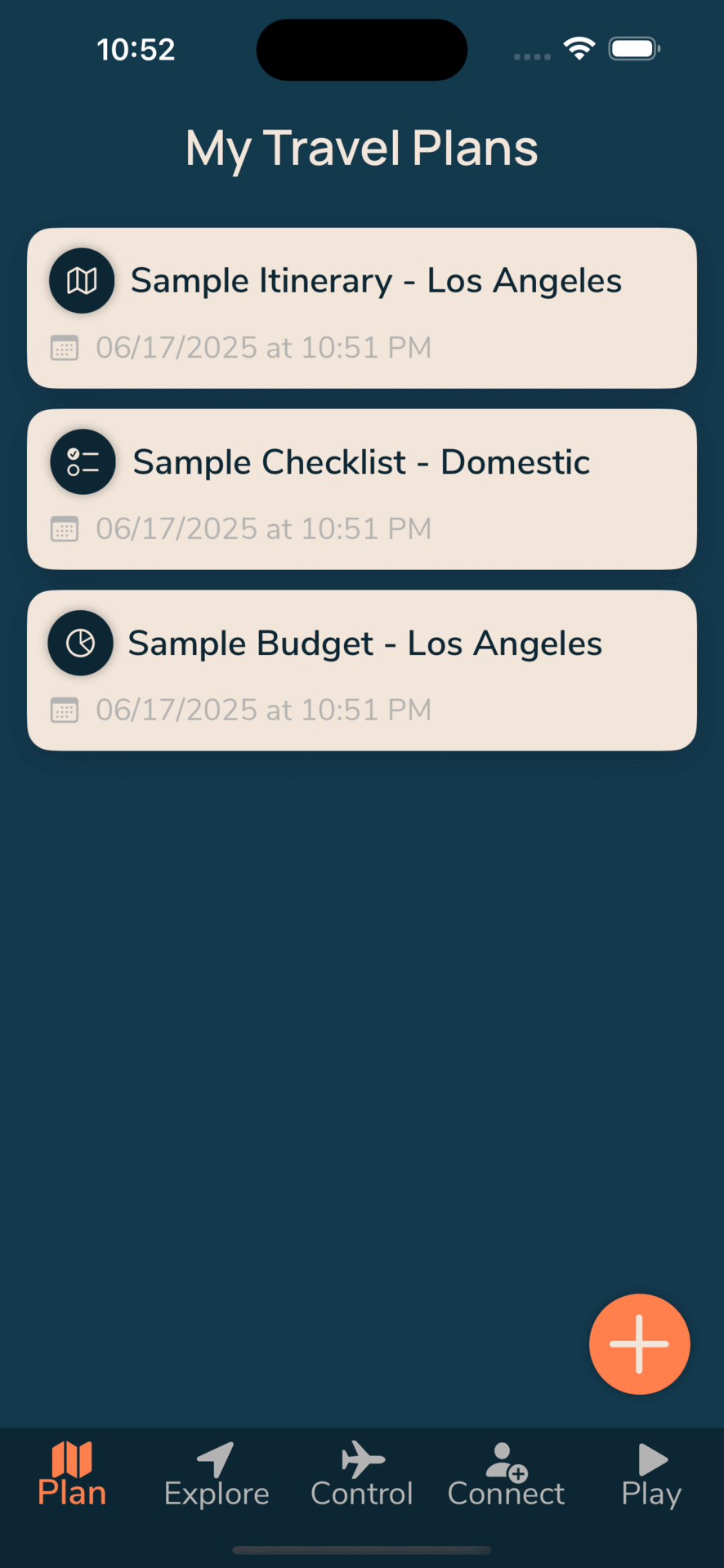Select the checklist icon on Sample Checklist card
The height and width of the screenshot is (1568, 724).
[82, 461]
